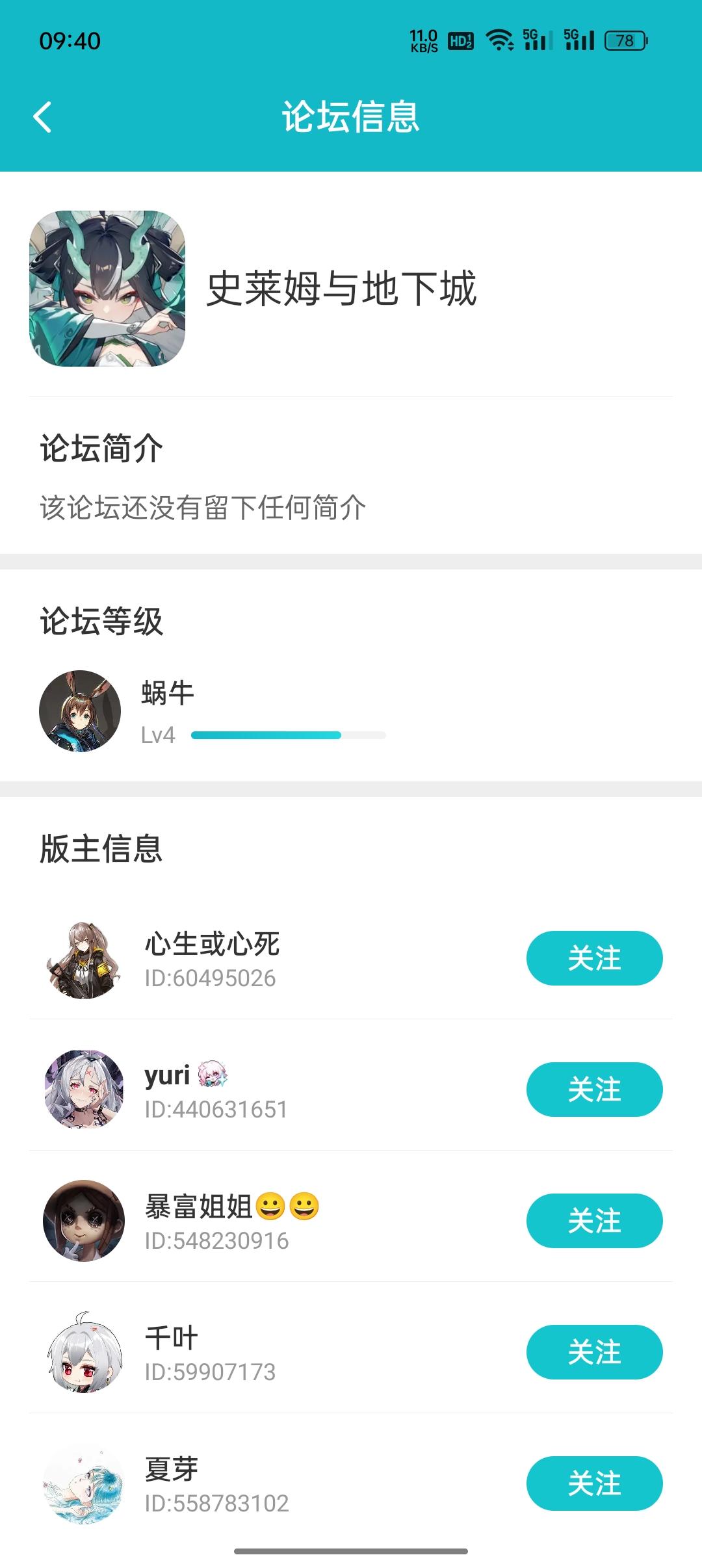Follow moderator 心生或心死

pyautogui.click(x=593, y=958)
